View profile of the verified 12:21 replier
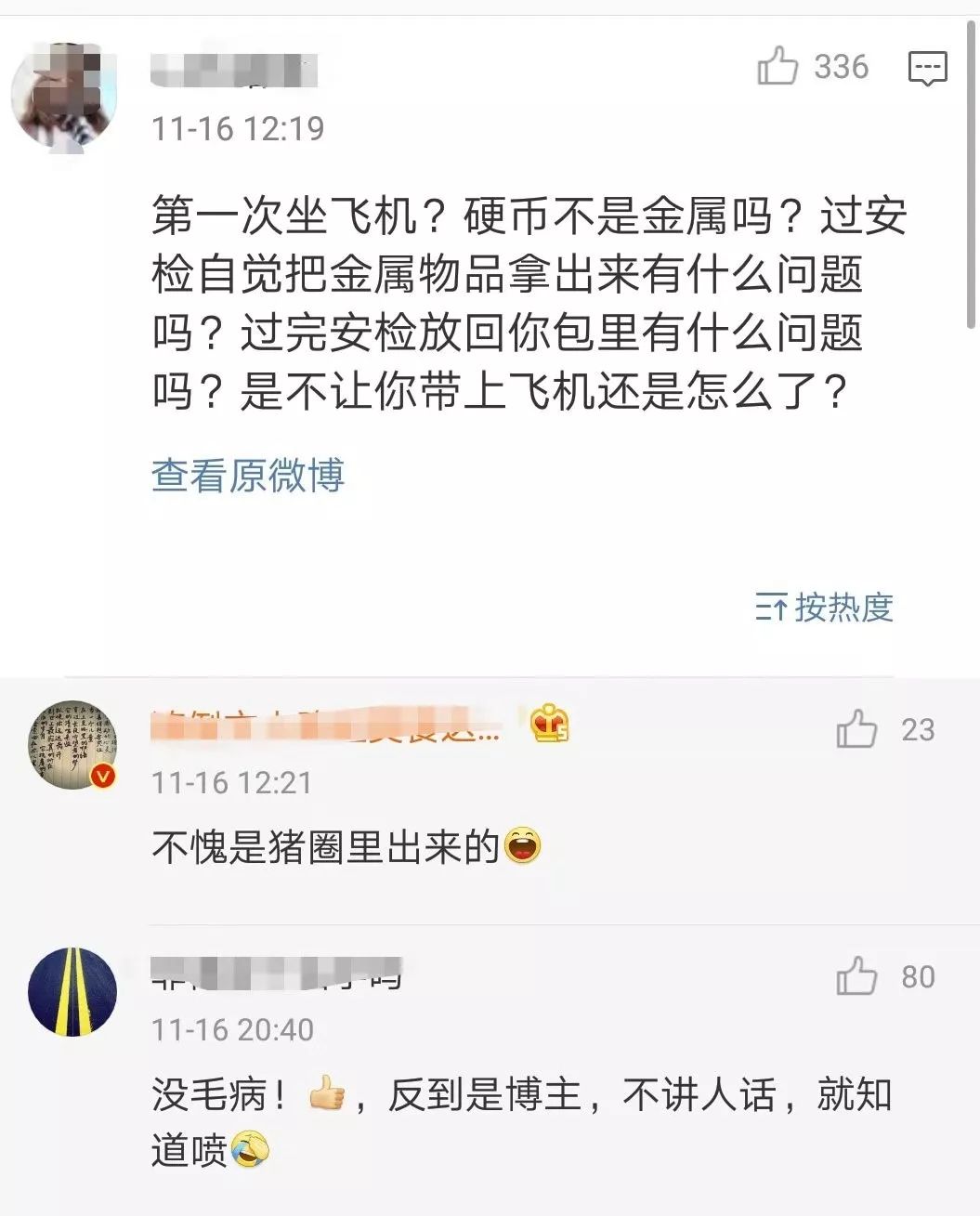 [72, 745]
